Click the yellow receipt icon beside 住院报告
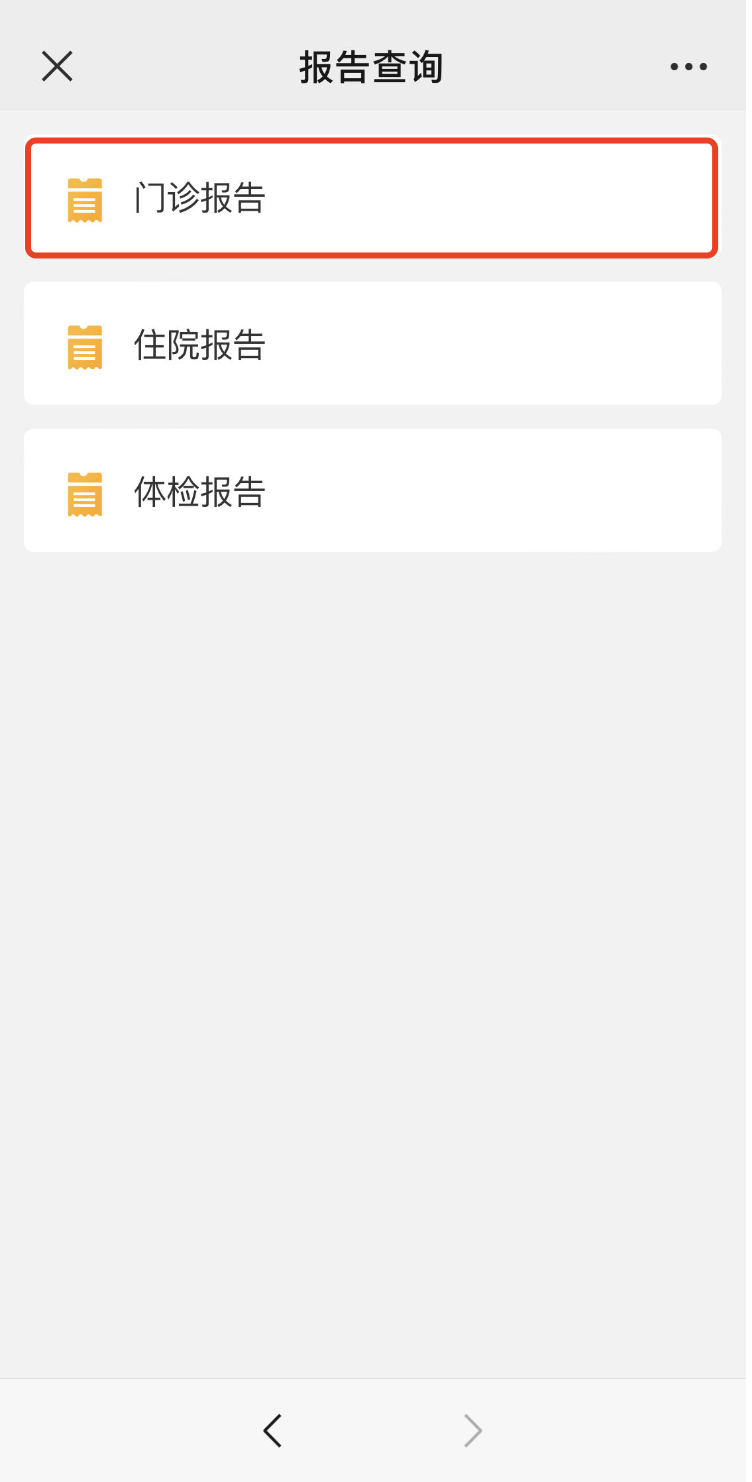This screenshot has height=1482, width=752. [x=85, y=345]
